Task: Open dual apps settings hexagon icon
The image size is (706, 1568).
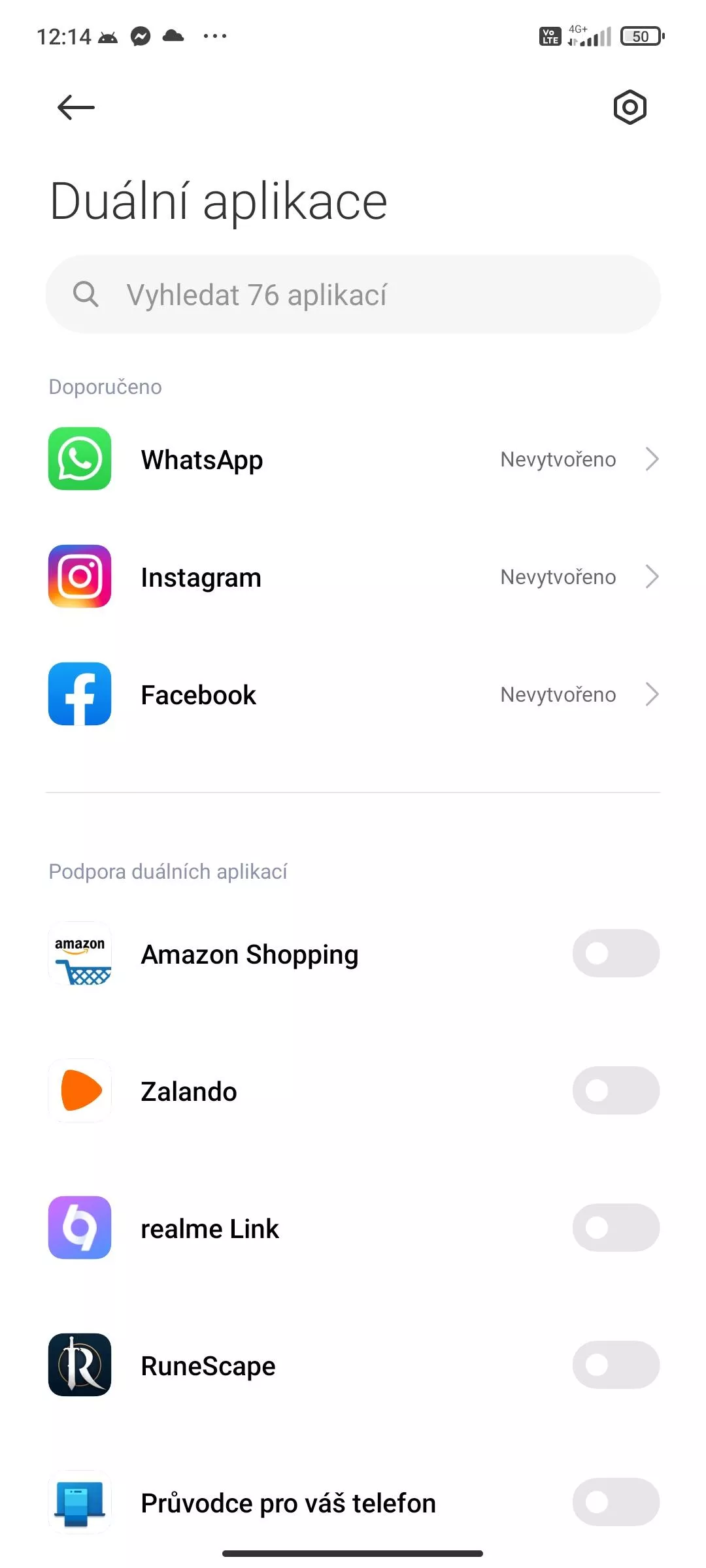Action: point(630,107)
